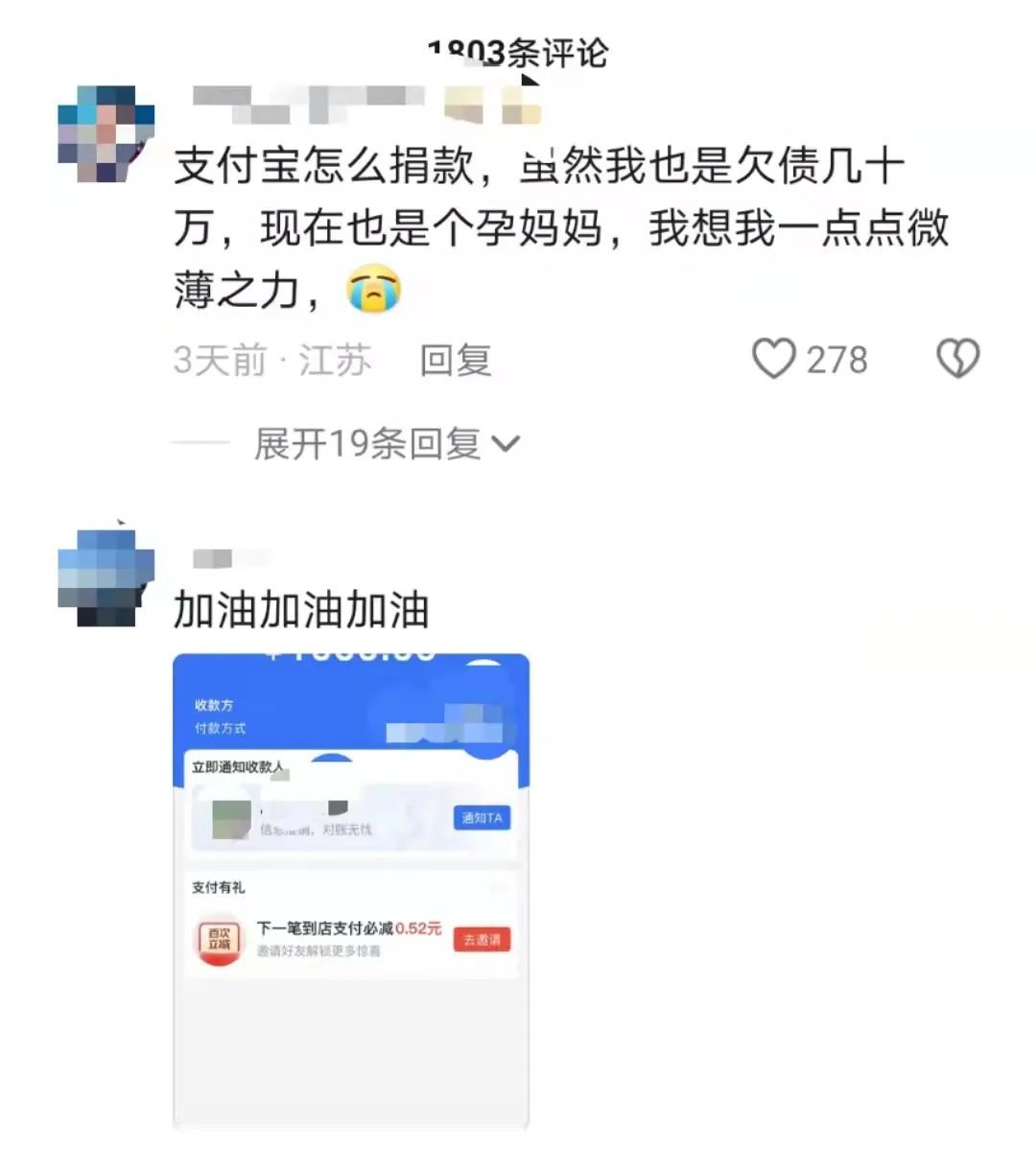Open the payment screenshot thumbnail
This screenshot has width=1036, height=1151.
coord(350,892)
